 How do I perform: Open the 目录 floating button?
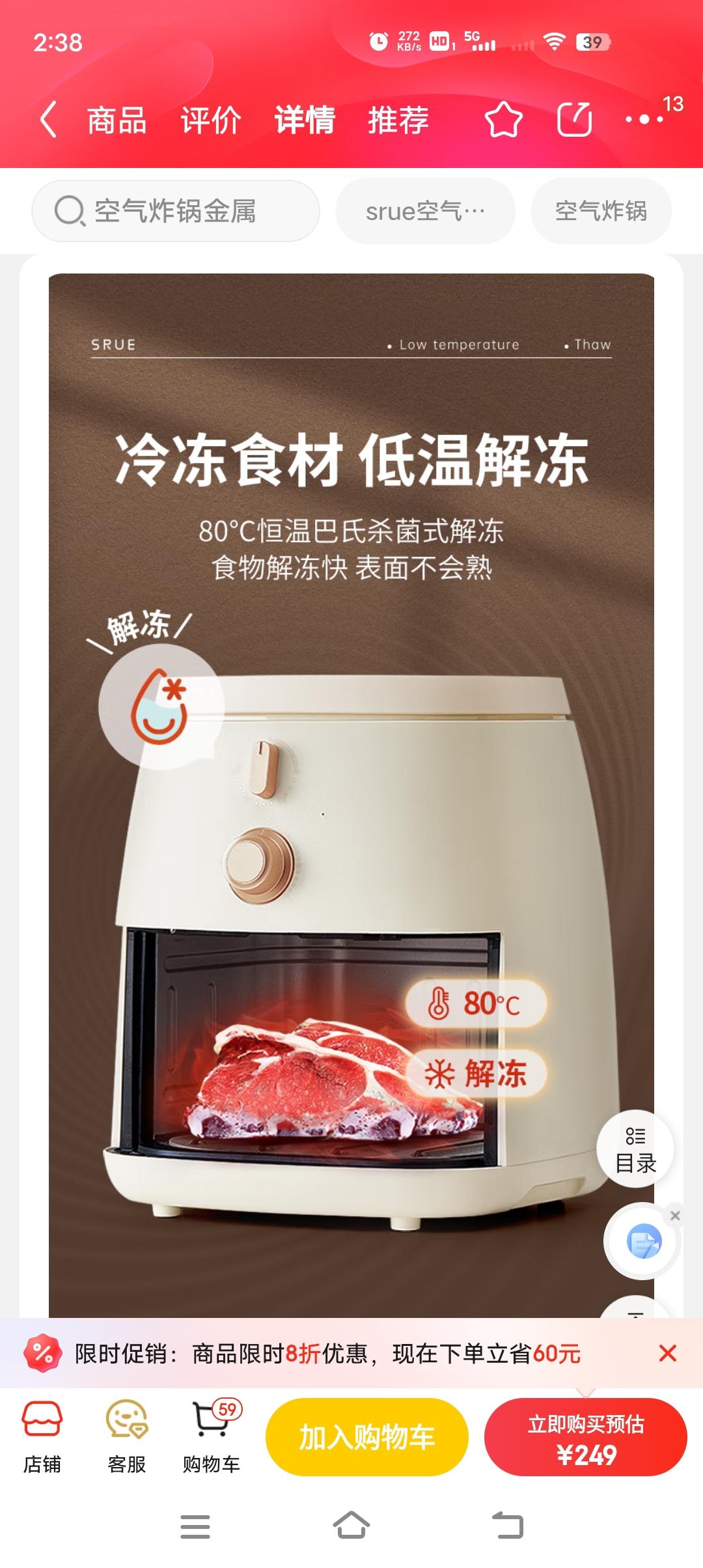point(635,1149)
